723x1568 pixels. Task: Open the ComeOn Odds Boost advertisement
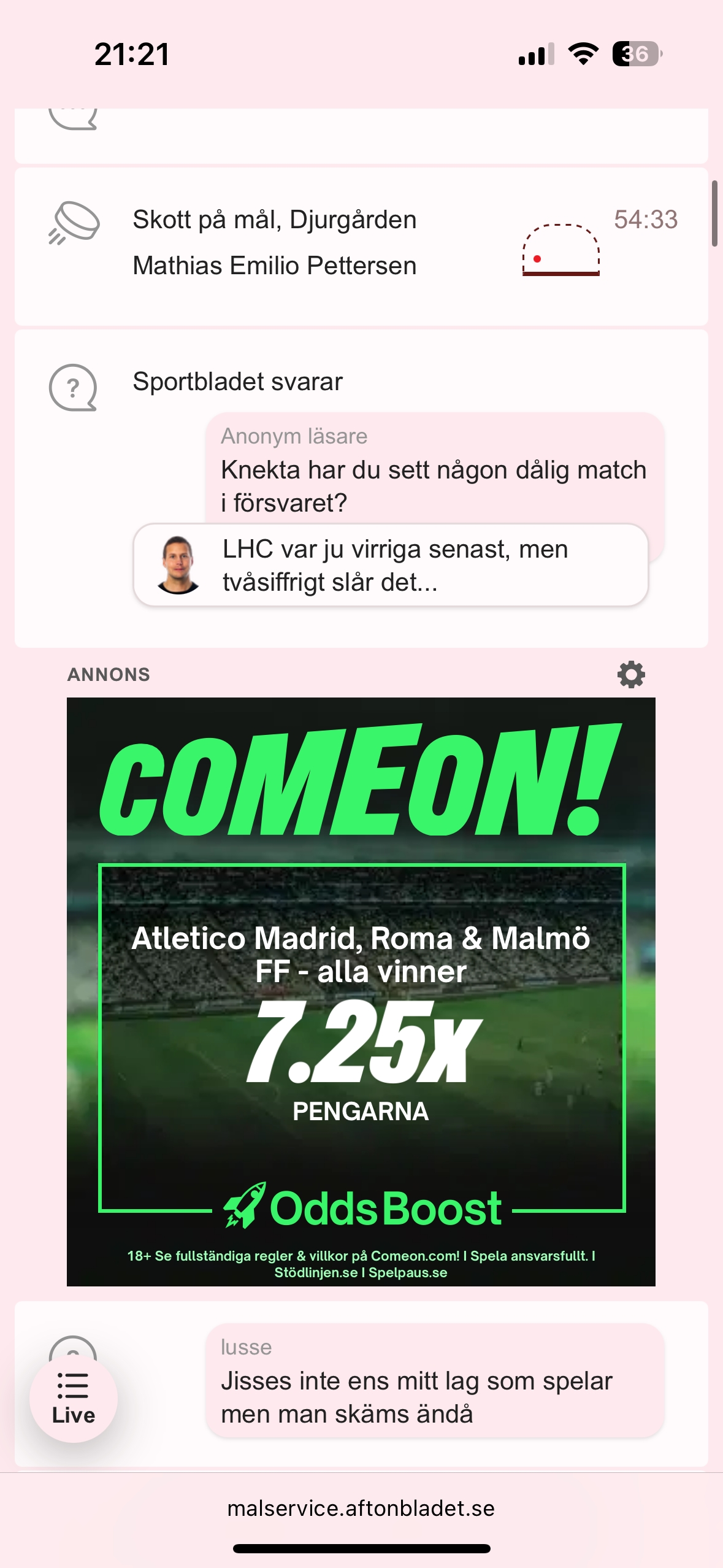361,991
